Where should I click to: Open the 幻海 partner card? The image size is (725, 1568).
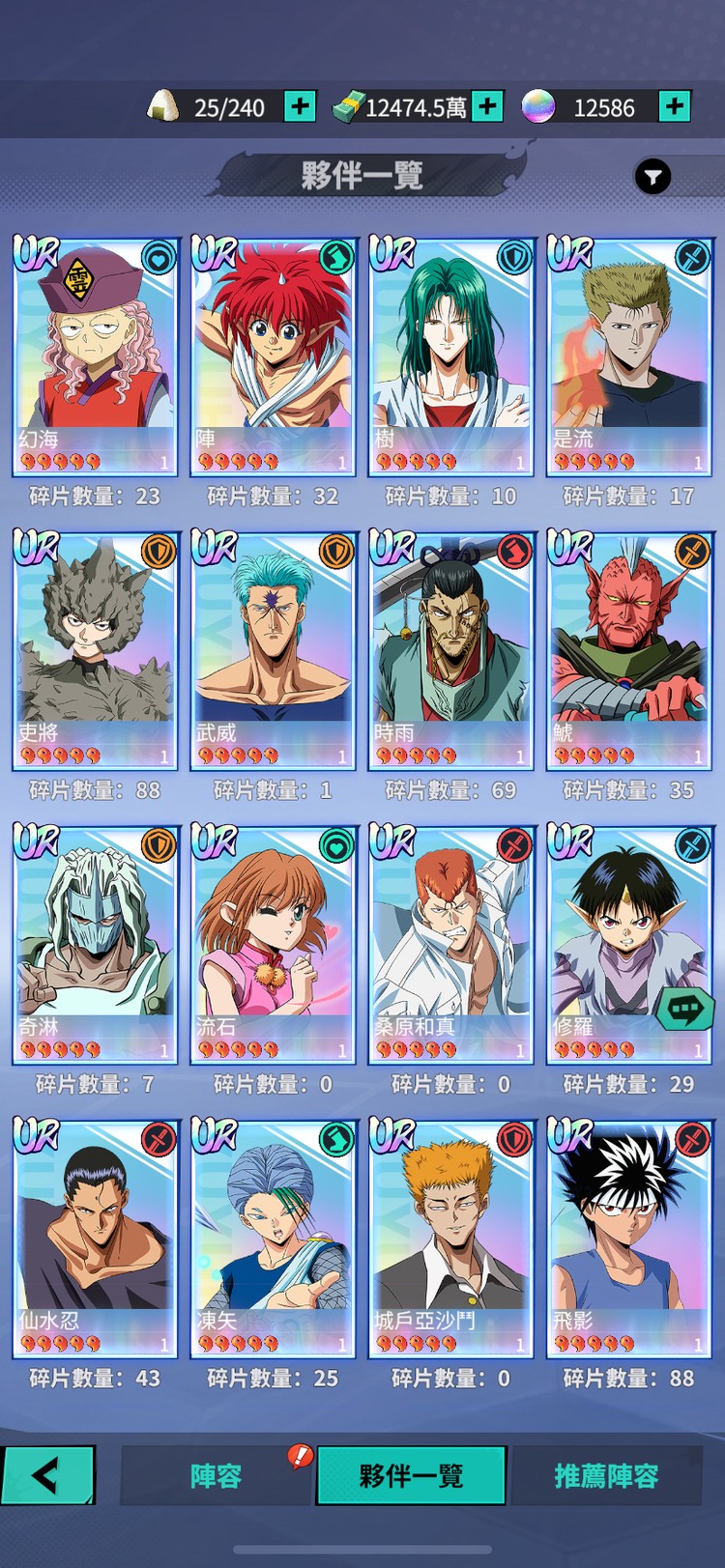tap(95, 356)
